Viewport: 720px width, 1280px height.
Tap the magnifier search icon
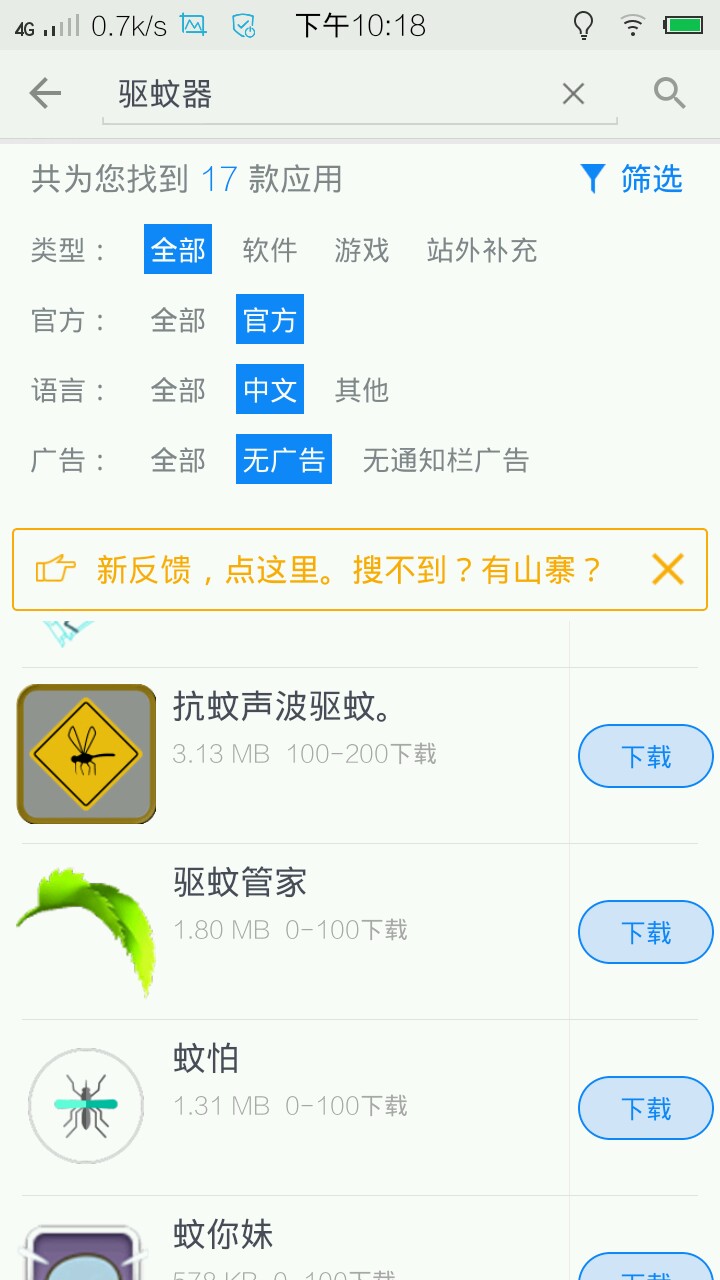(x=669, y=94)
